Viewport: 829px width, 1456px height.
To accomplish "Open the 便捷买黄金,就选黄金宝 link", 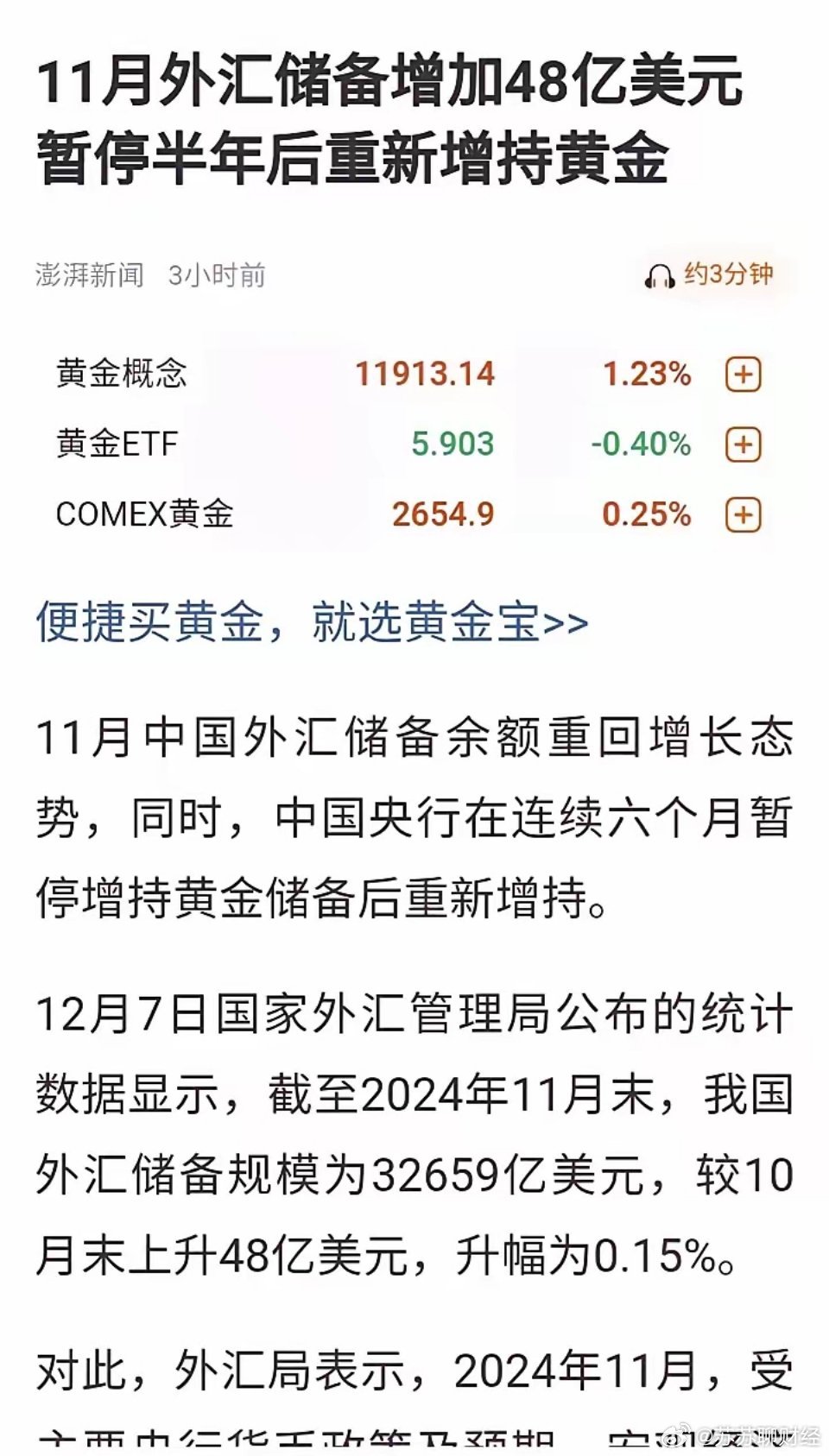I will pyautogui.click(x=312, y=621).
